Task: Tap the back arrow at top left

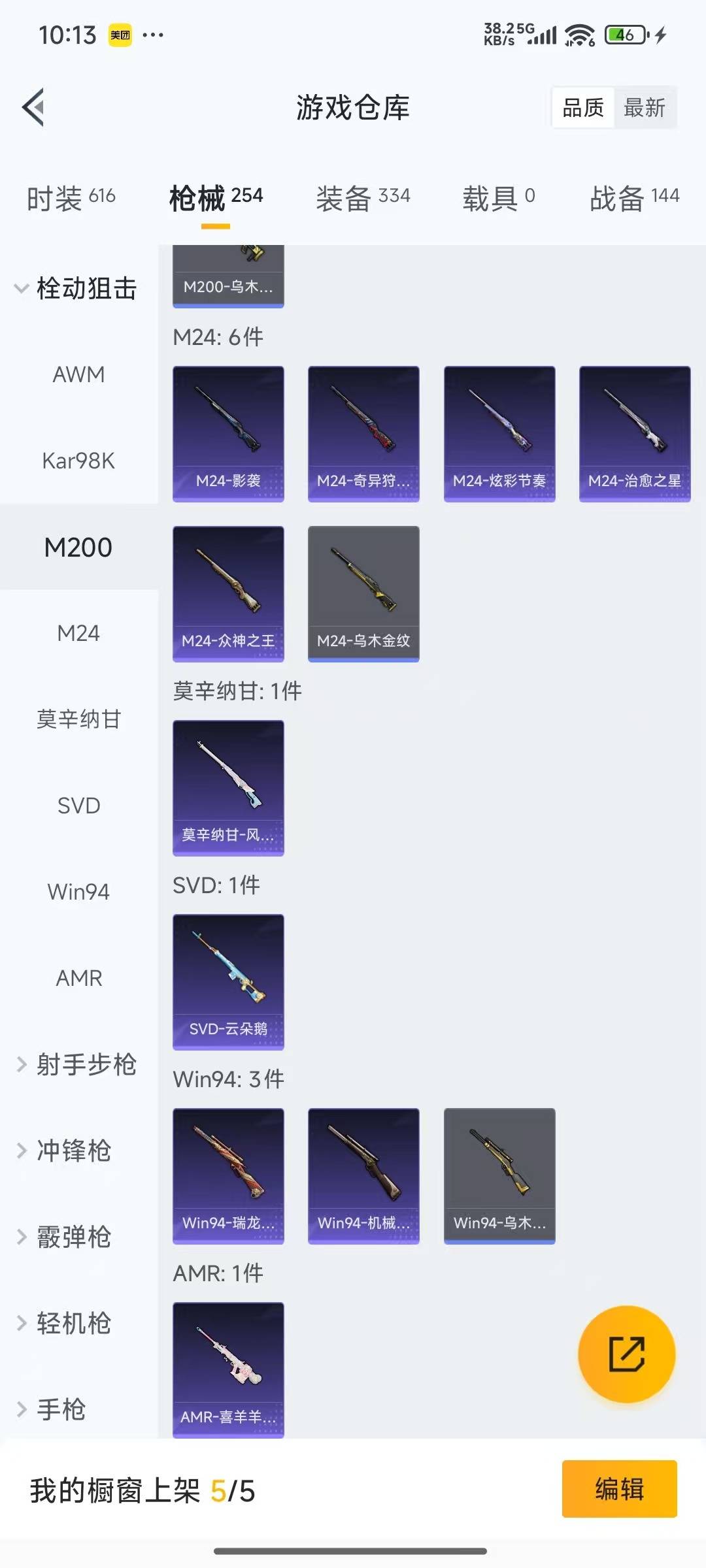Action: click(31, 108)
